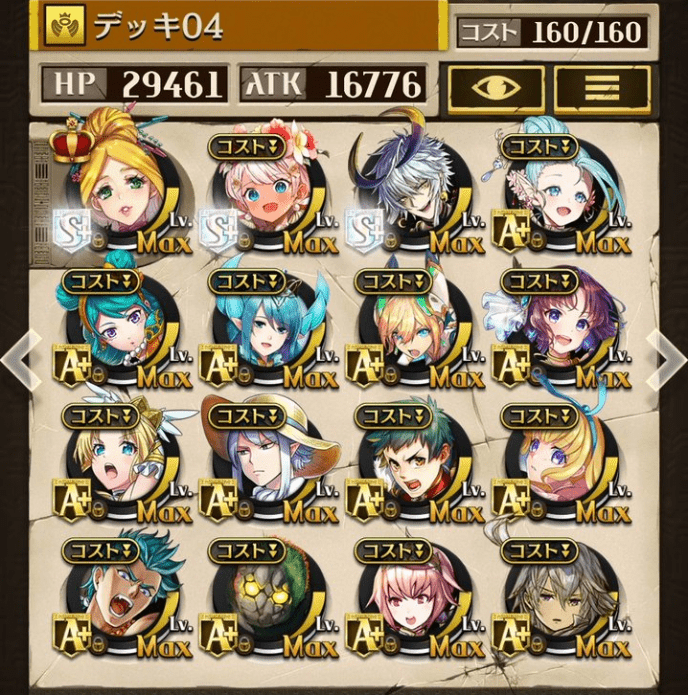Screen dimensions: 688x695
Task: Select the character in the orange hat
Action: 256,460
